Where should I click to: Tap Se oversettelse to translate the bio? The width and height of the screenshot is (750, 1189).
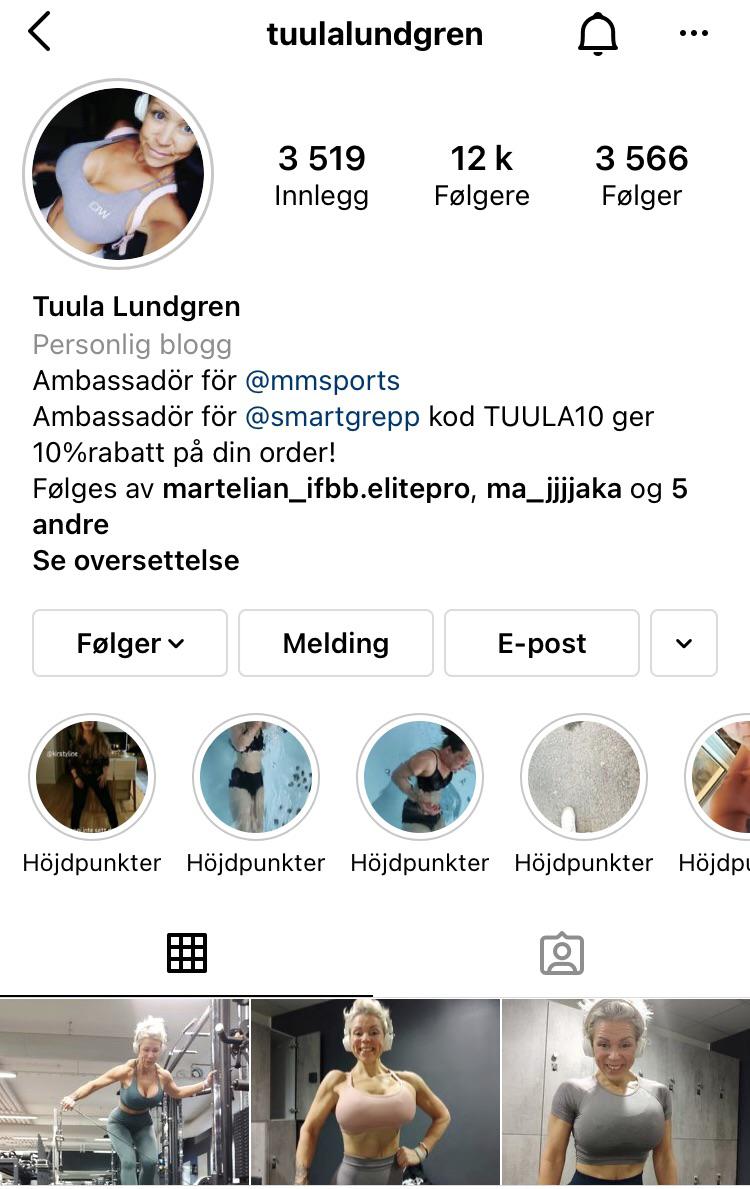coord(135,560)
